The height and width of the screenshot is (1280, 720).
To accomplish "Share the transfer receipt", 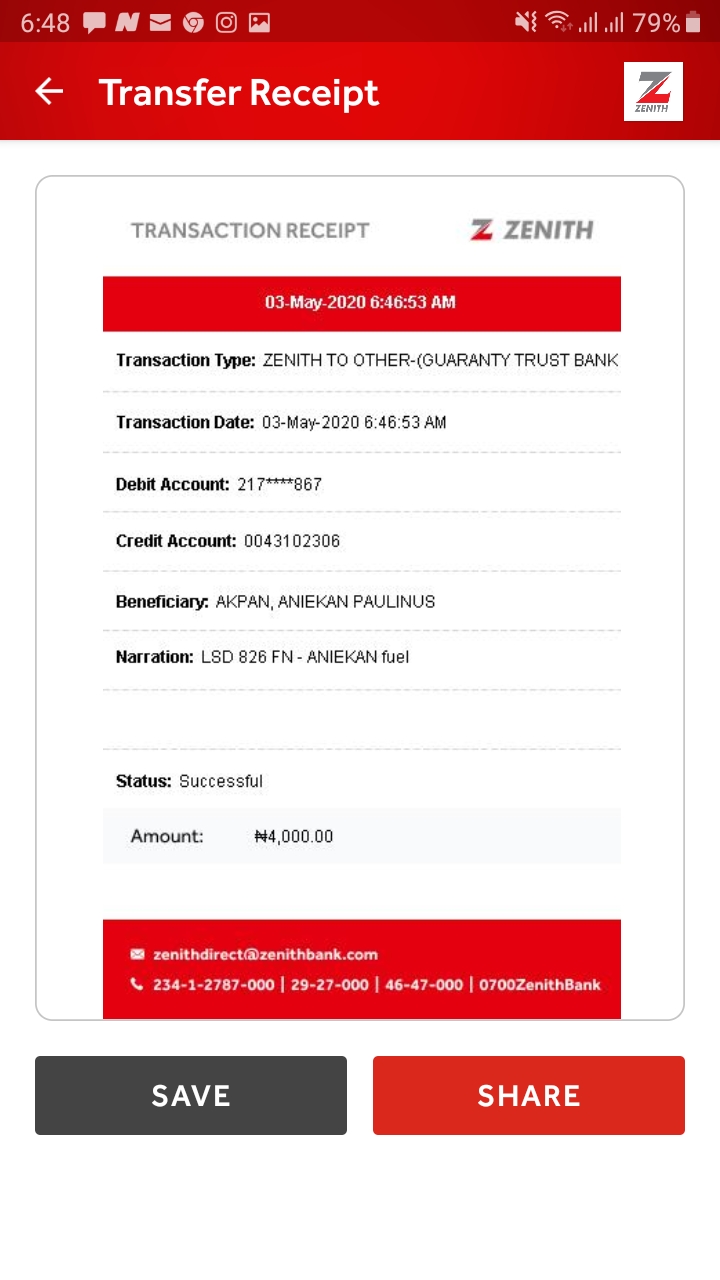I will click(529, 1095).
